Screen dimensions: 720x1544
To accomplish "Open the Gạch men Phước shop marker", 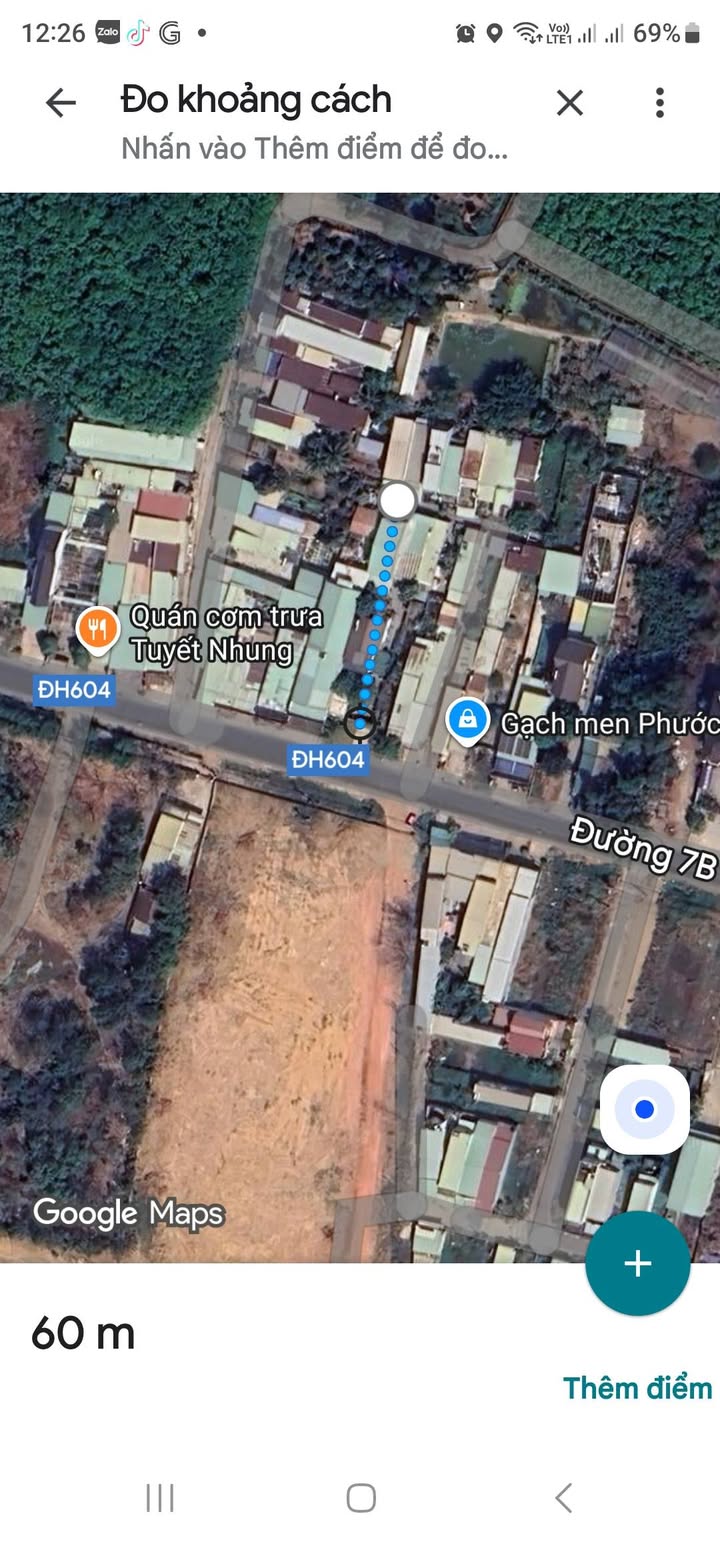I will point(467,720).
